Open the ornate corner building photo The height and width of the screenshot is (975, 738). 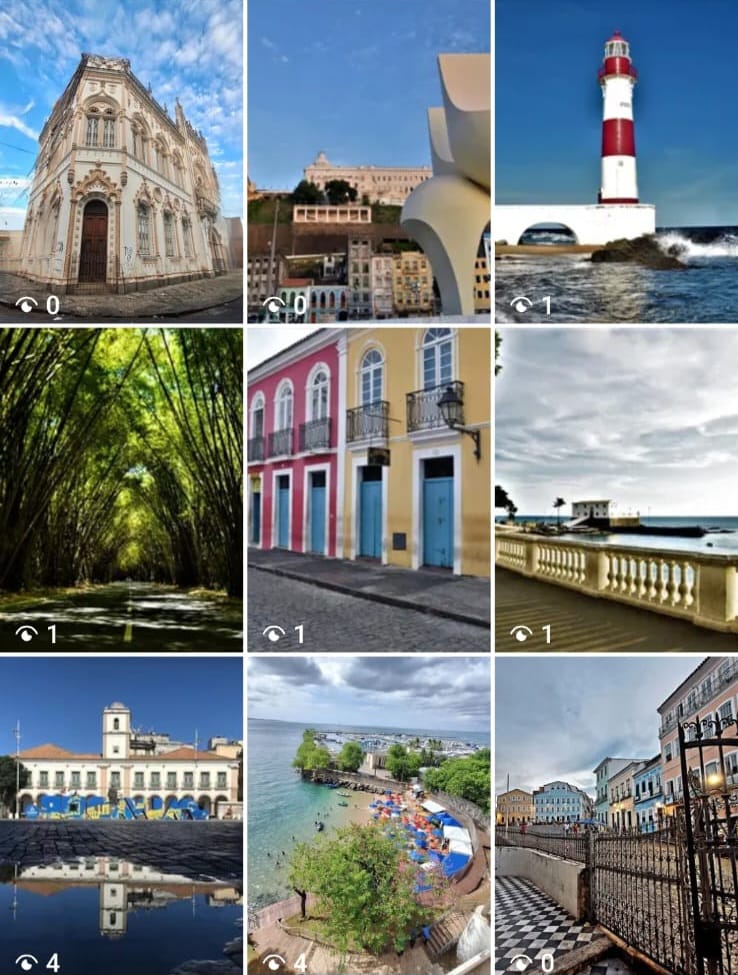pyautogui.click(x=121, y=160)
